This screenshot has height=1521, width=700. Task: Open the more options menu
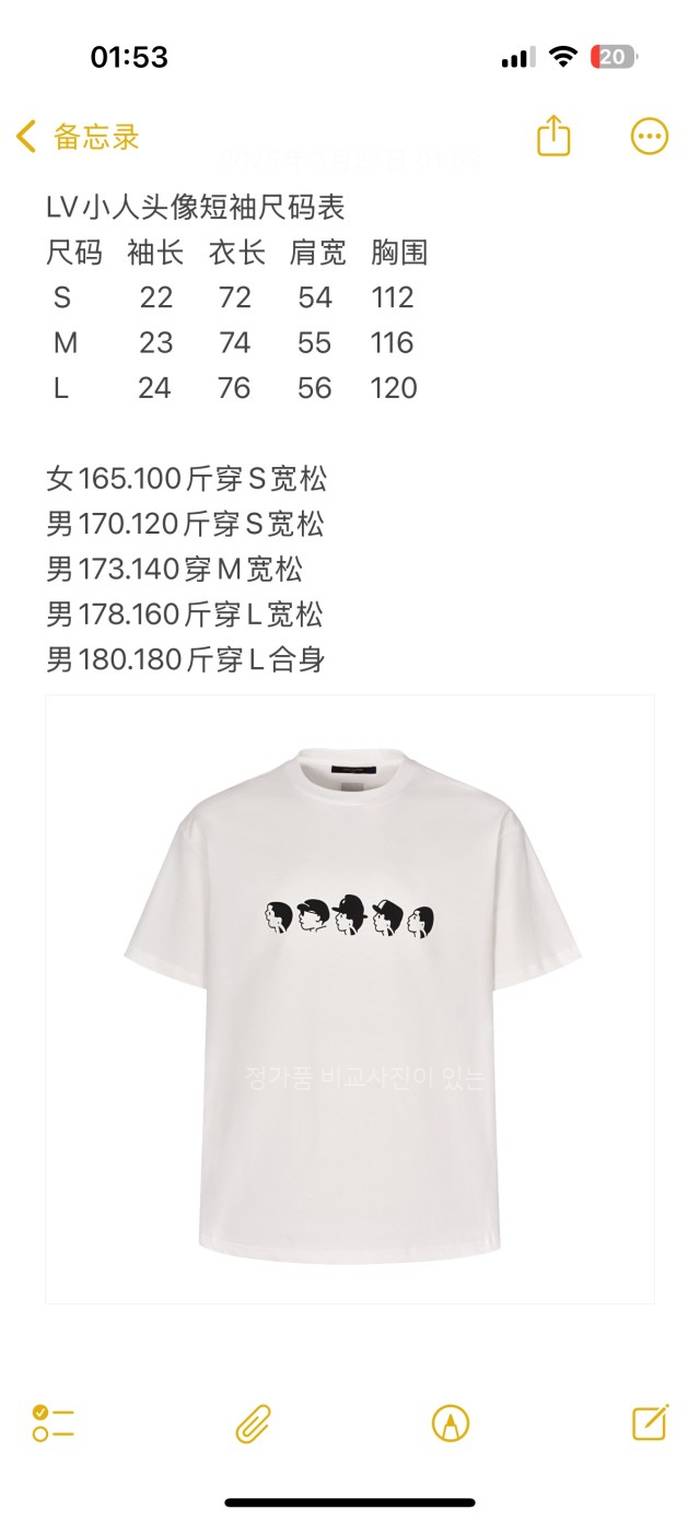tap(649, 136)
